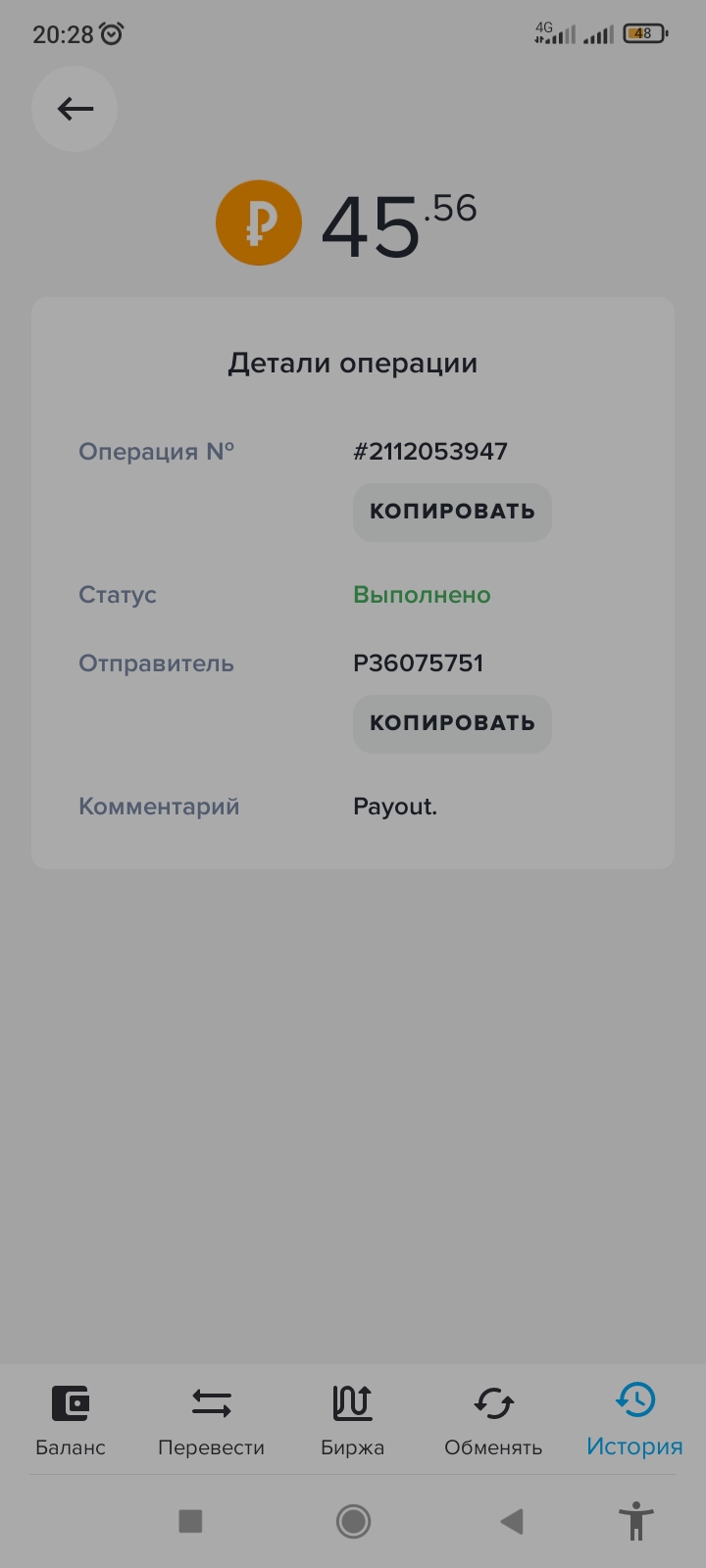
Task: Select the Обменять tab
Action: coord(493,1420)
